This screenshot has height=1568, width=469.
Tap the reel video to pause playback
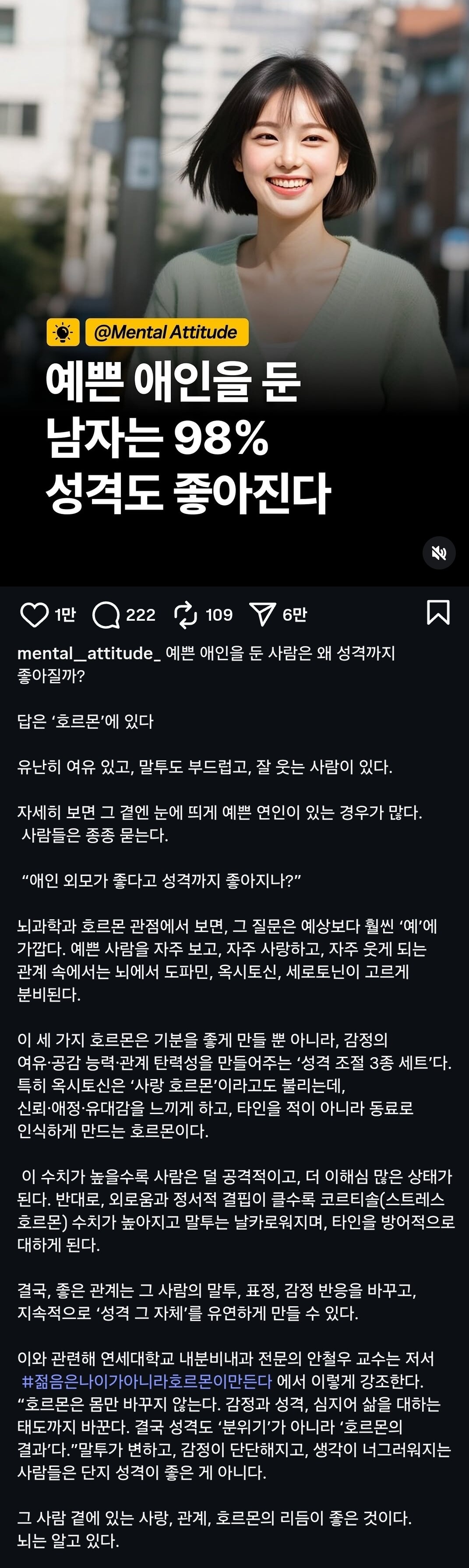pos(235,292)
